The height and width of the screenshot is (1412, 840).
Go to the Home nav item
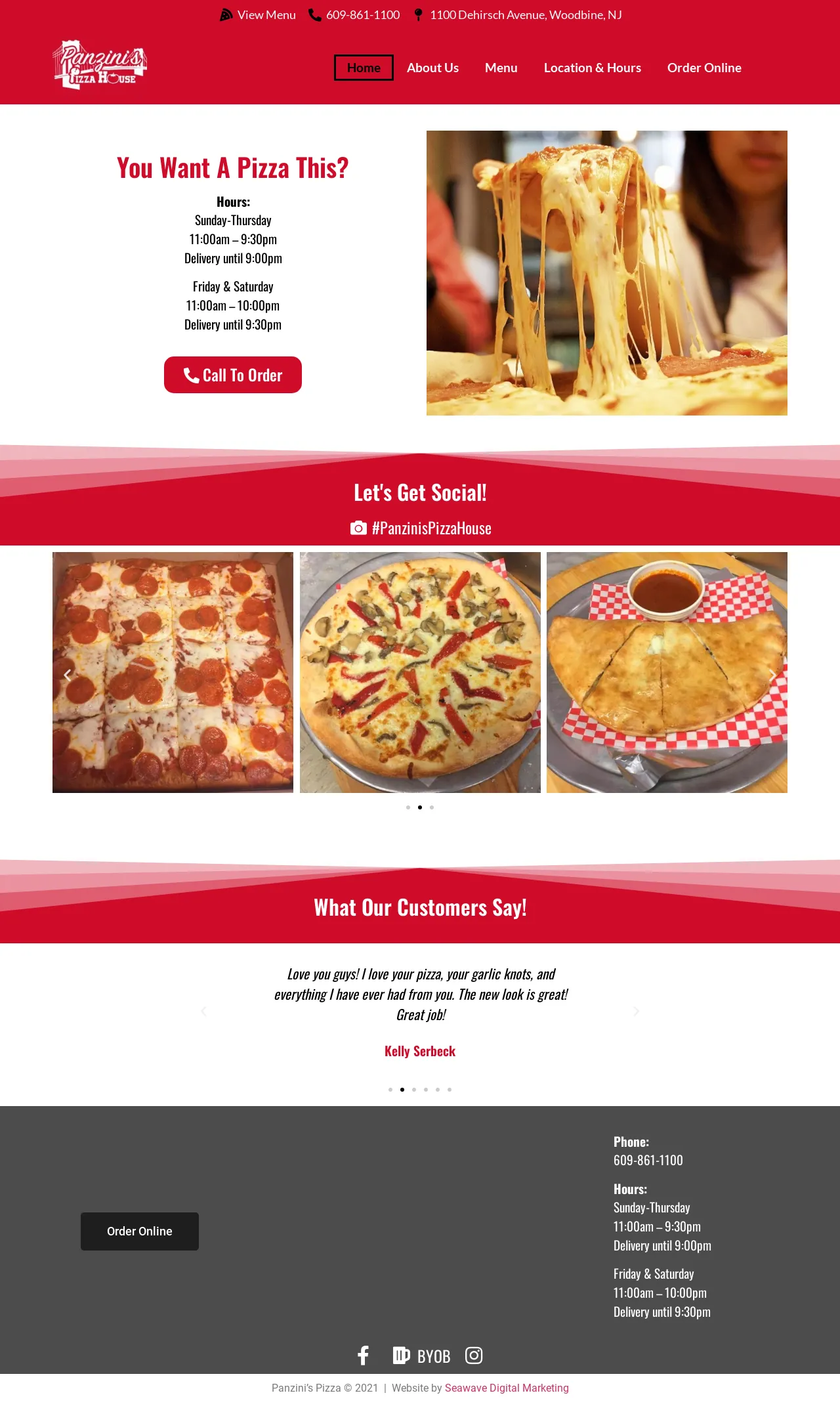[364, 68]
